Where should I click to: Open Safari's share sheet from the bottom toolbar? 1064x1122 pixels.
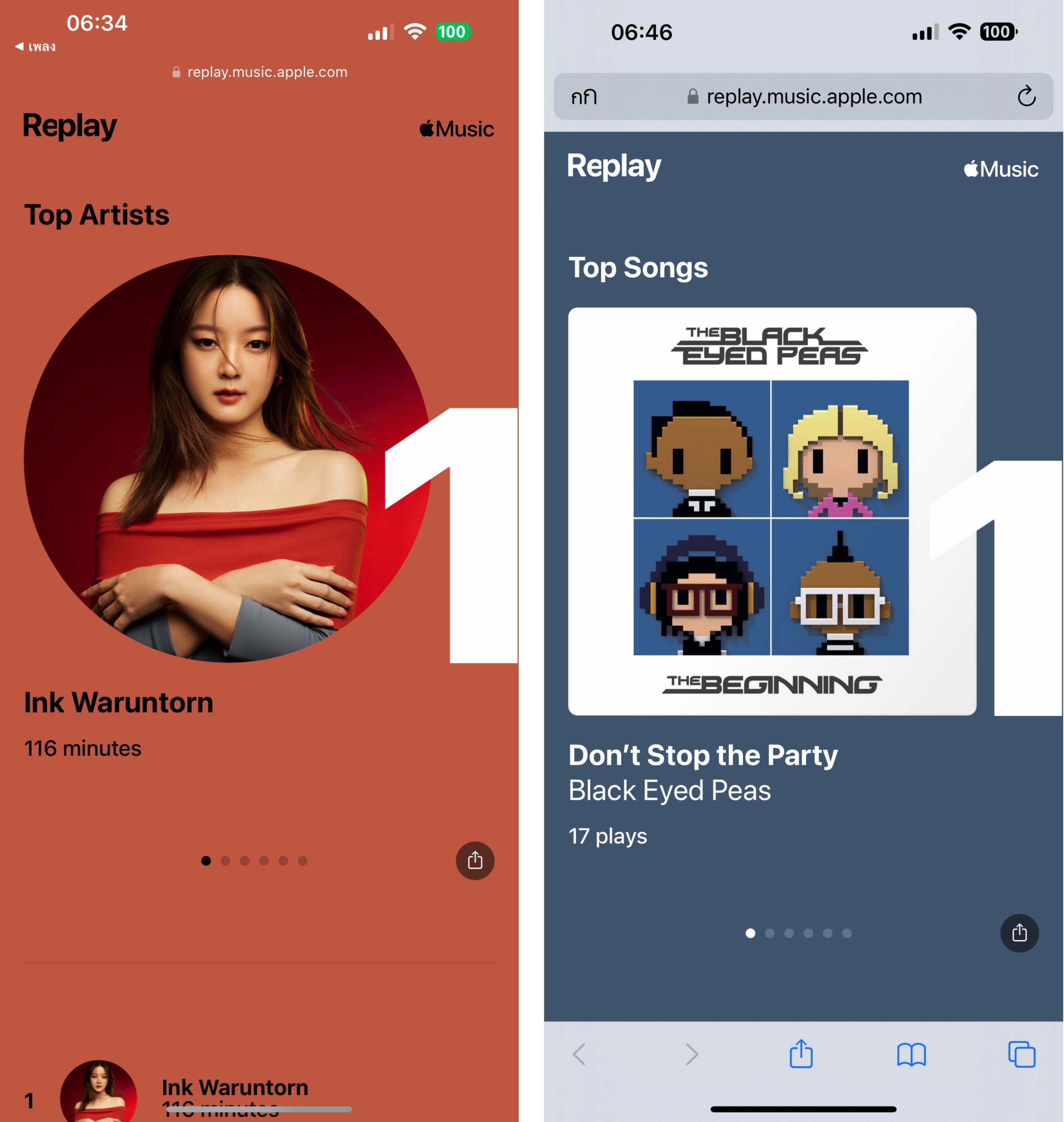(x=801, y=1054)
